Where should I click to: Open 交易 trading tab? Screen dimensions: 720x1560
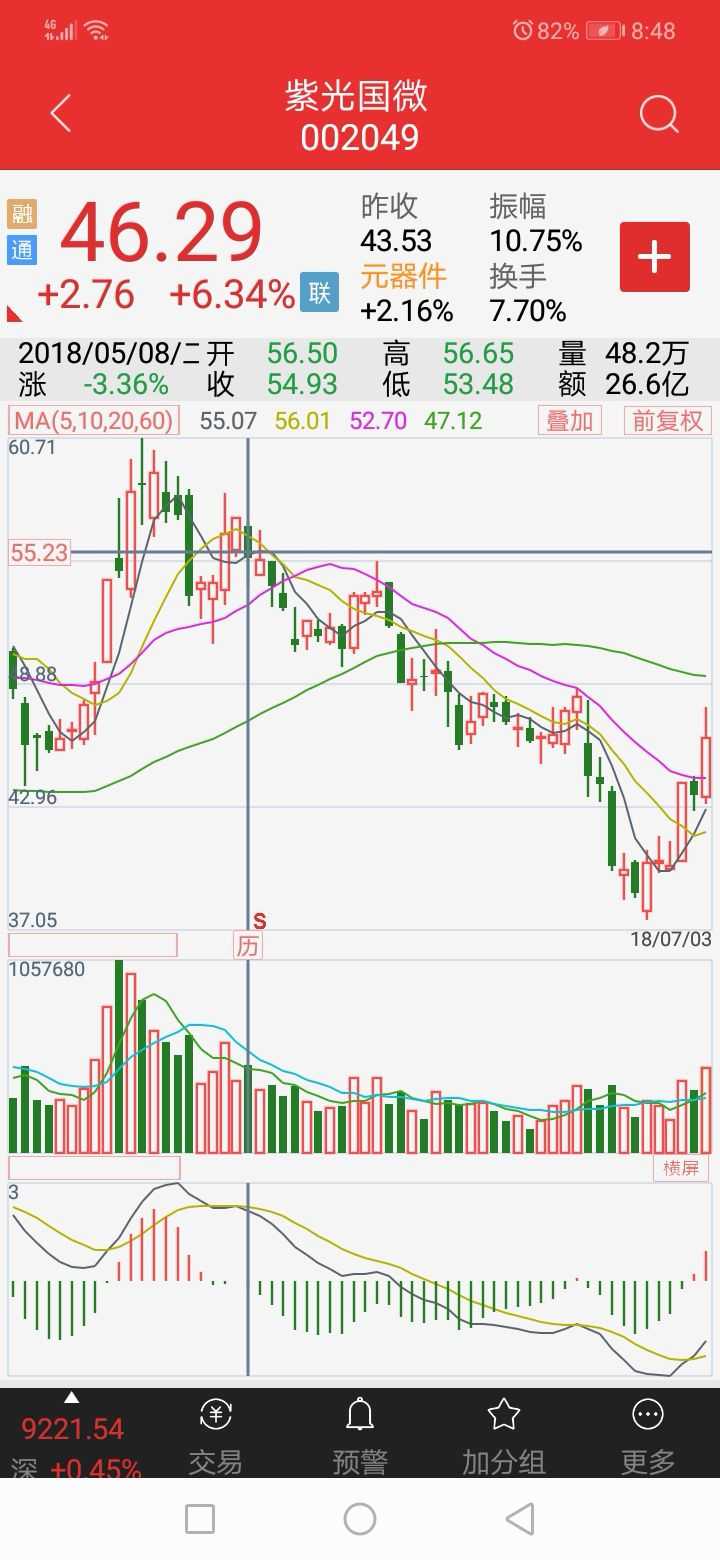[216, 1436]
